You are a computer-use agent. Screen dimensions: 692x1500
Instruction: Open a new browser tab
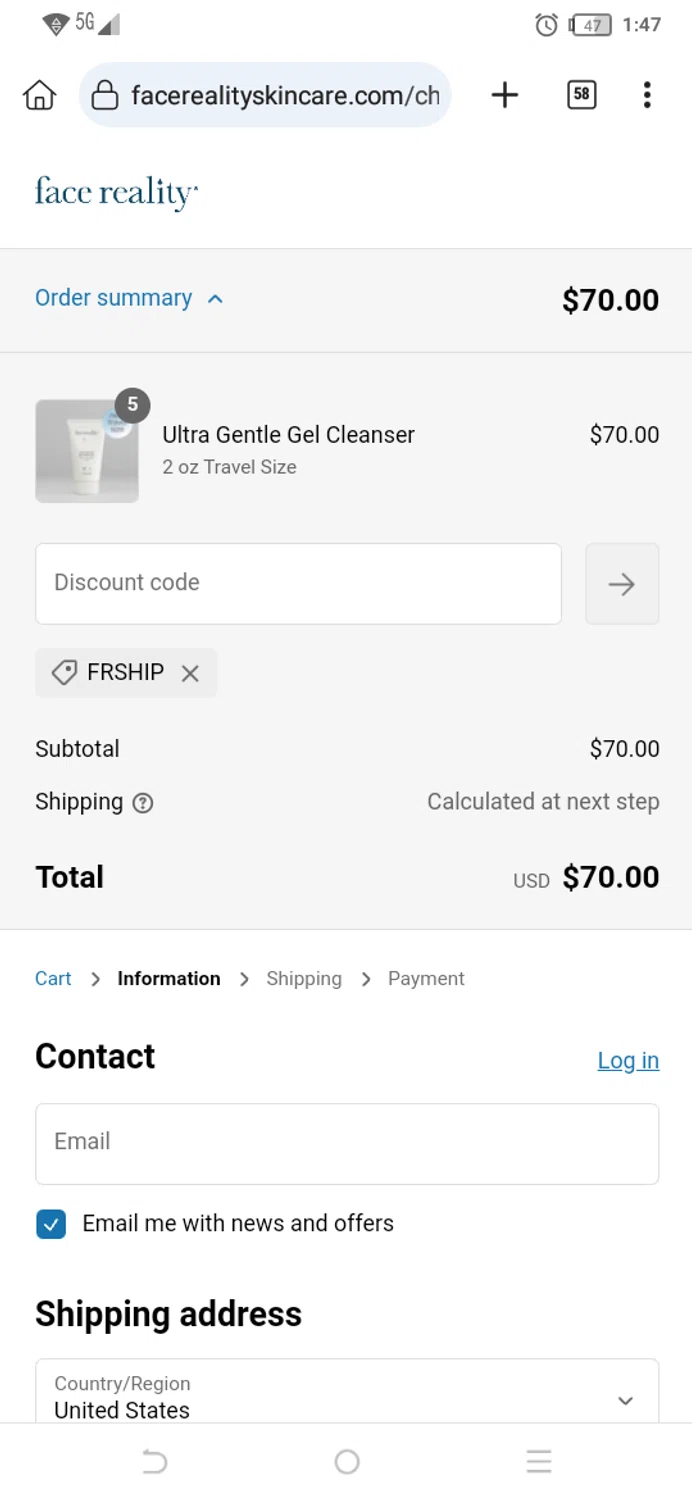coord(505,96)
